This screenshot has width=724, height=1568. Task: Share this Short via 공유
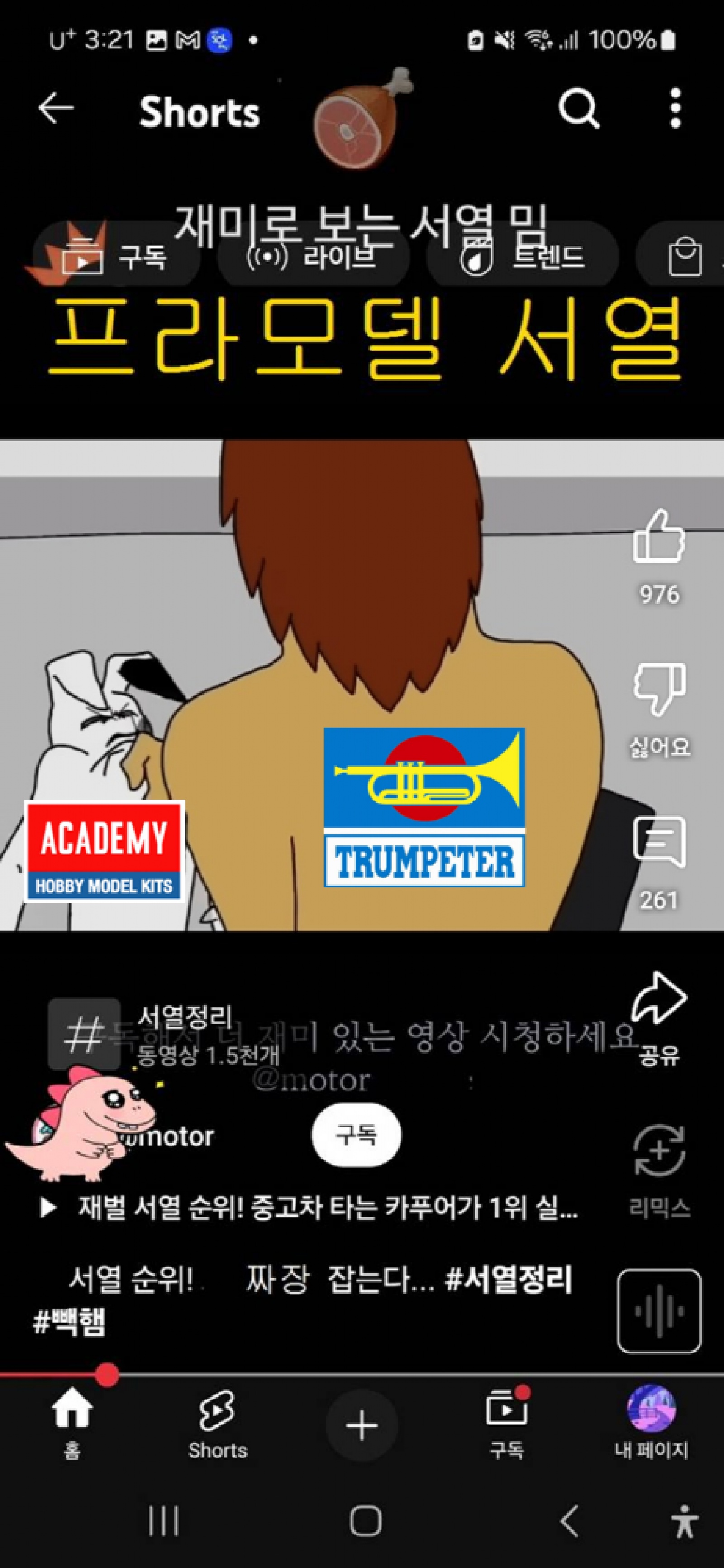pyautogui.click(x=659, y=999)
